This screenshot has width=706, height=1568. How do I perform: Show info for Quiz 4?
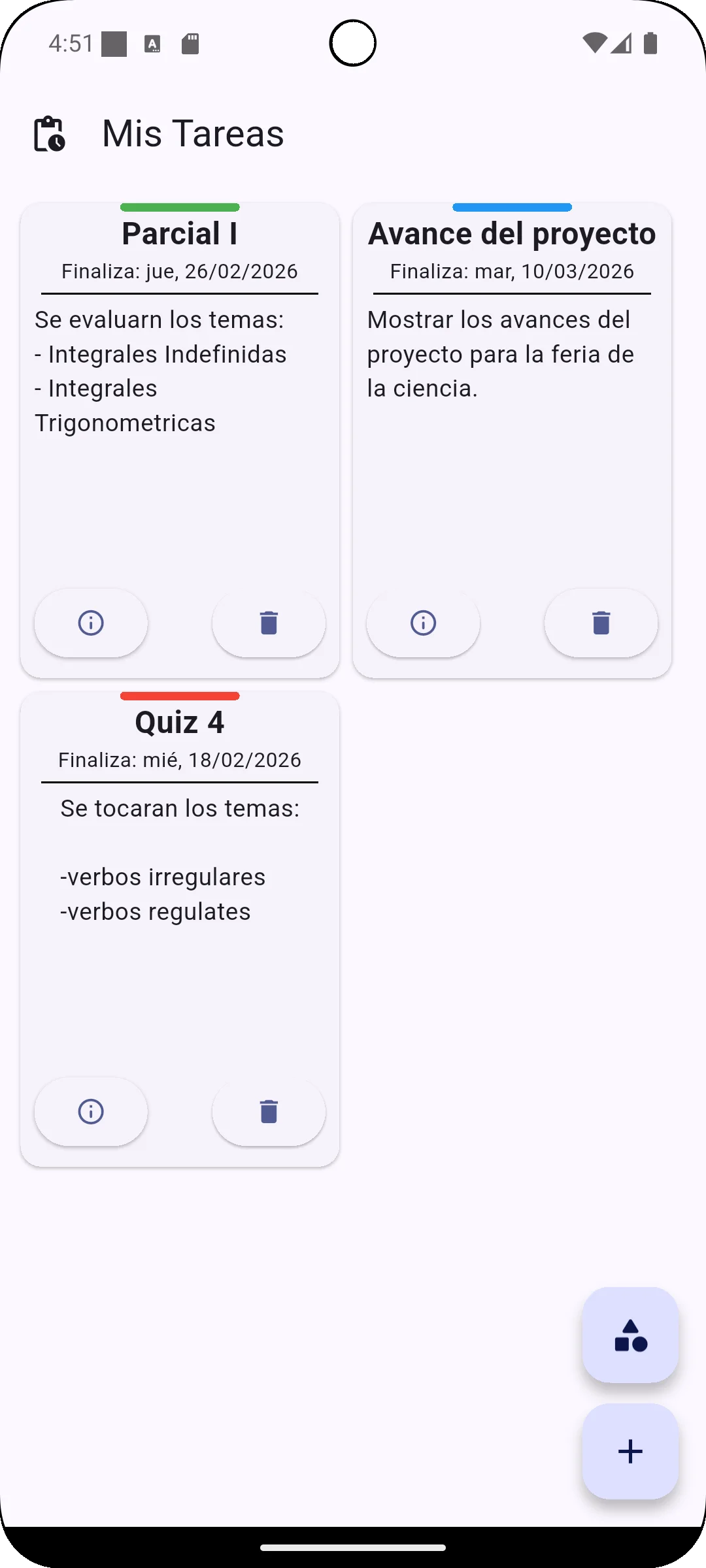91,1111
